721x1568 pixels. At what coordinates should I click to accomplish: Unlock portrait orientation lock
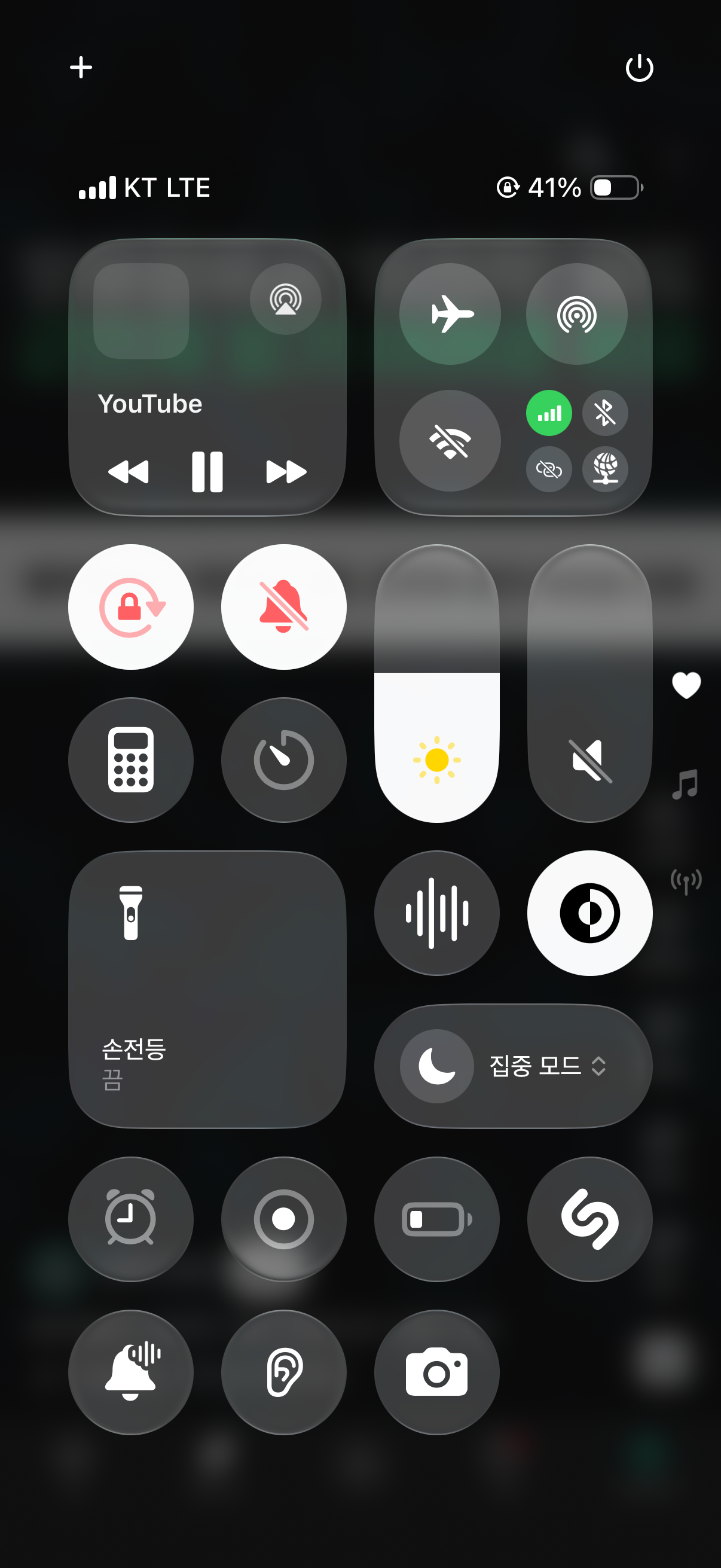coord(131,607)
